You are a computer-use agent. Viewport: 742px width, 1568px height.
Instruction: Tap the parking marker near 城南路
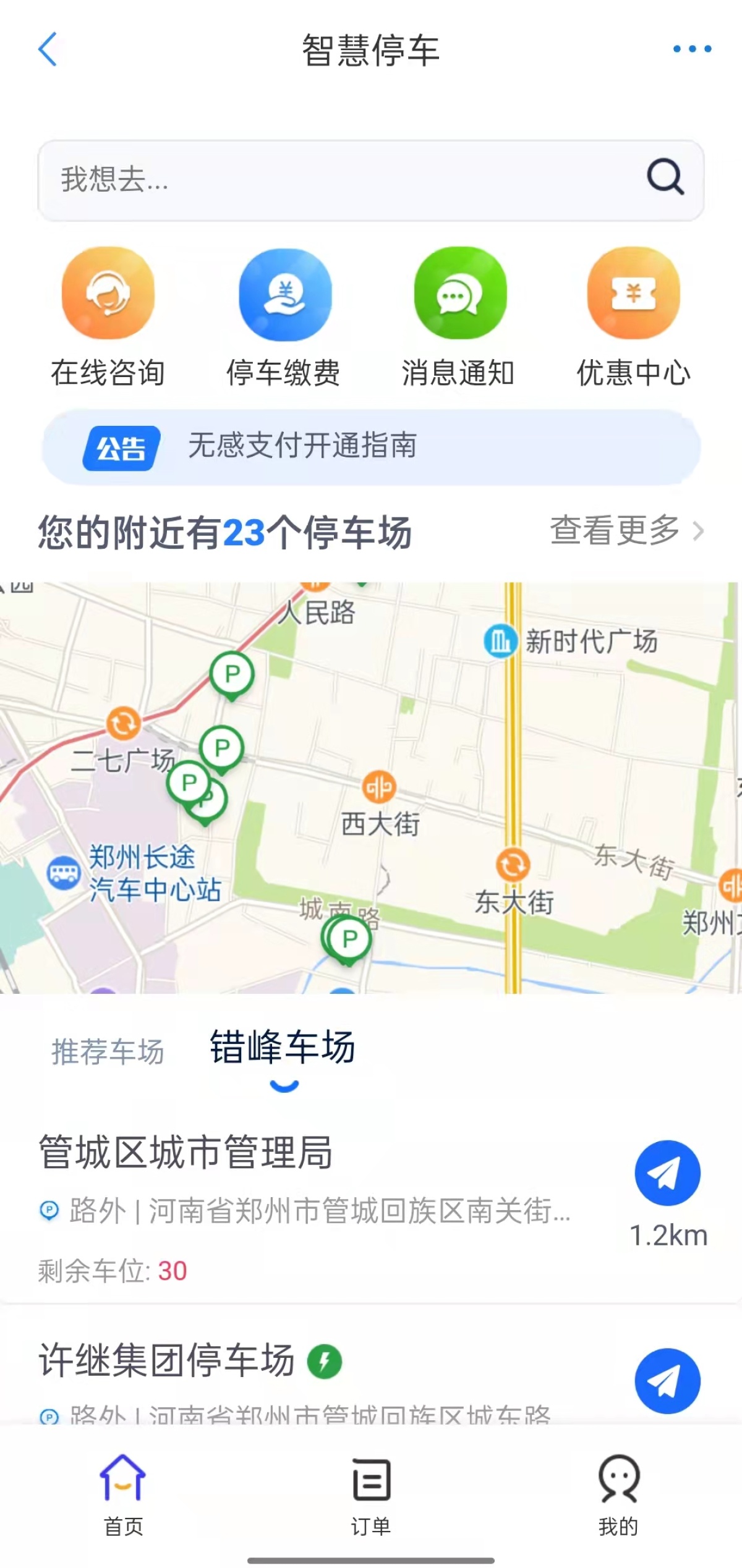coord(349,939)
